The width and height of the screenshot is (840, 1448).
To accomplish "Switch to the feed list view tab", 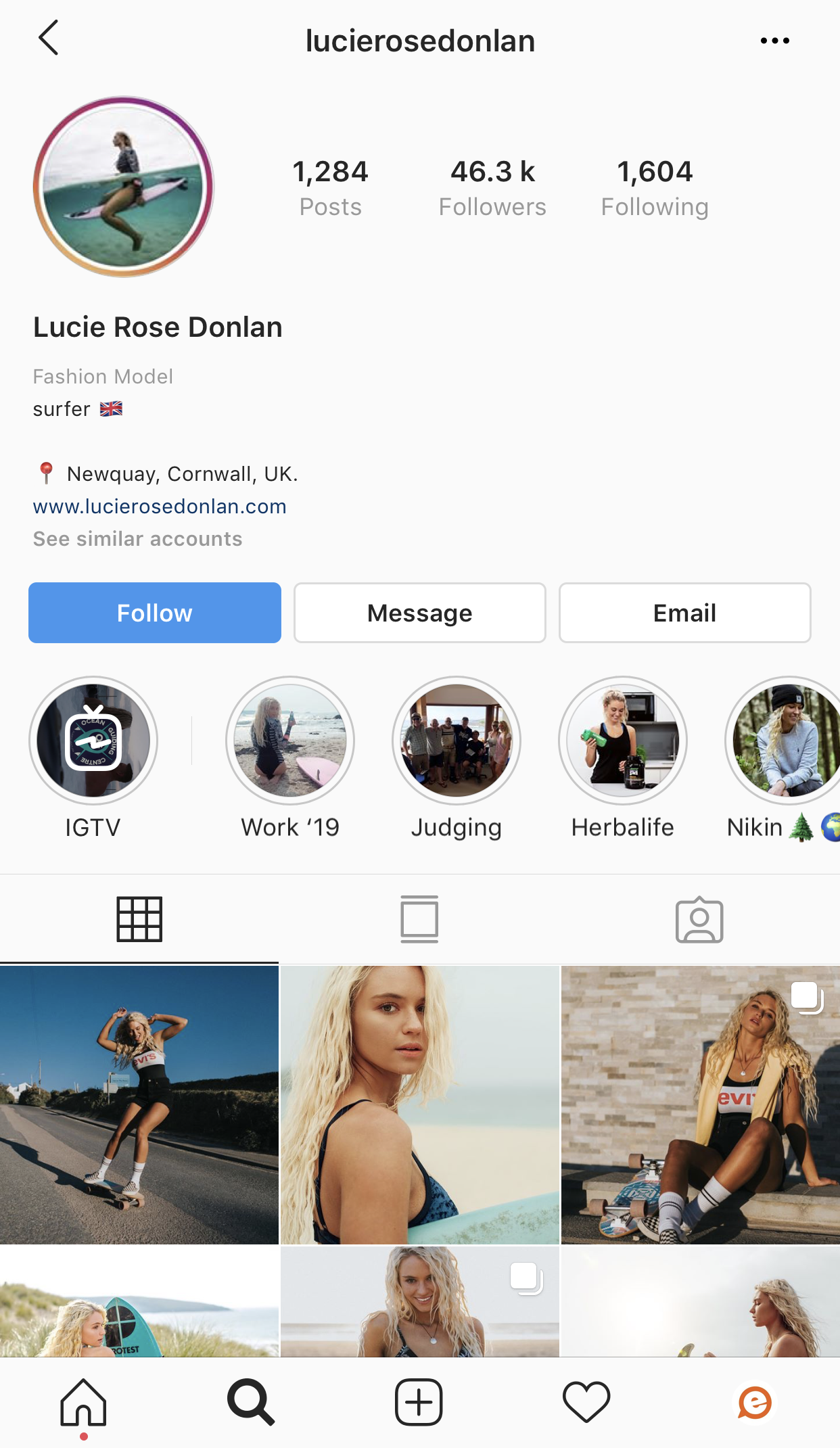I will [419, 919].
